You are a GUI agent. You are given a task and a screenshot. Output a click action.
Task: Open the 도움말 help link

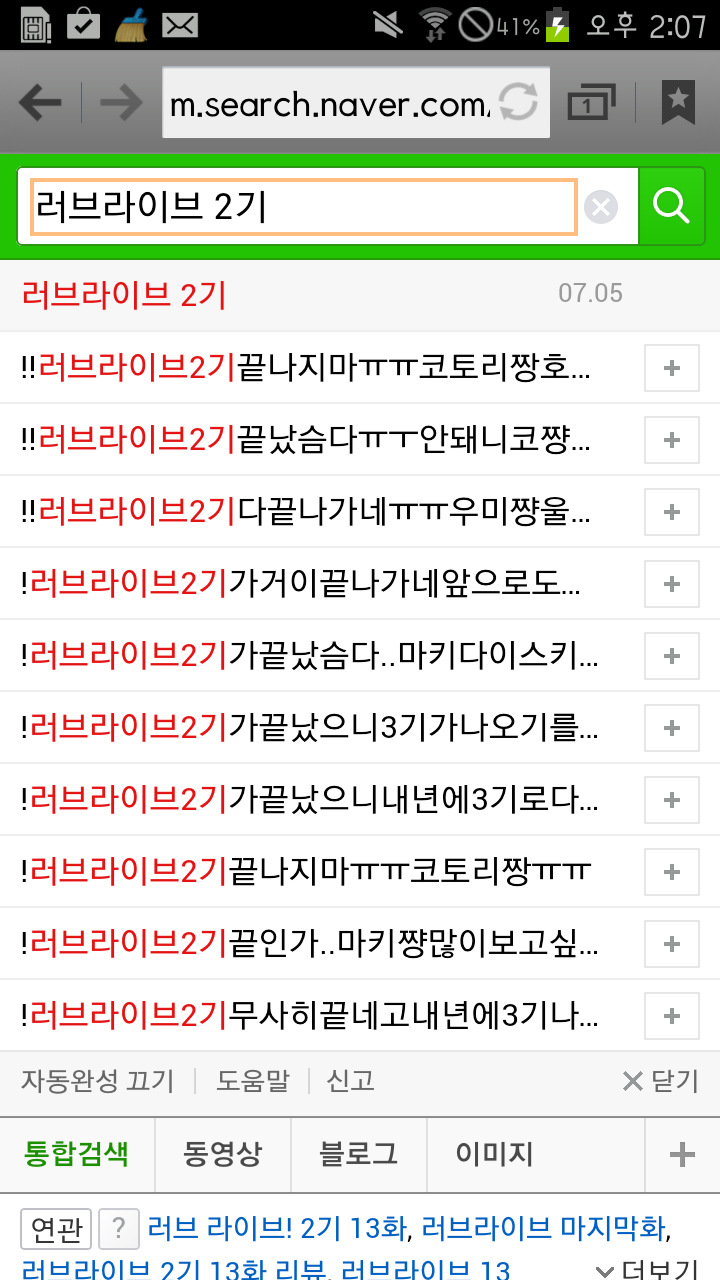(252, 1081)
